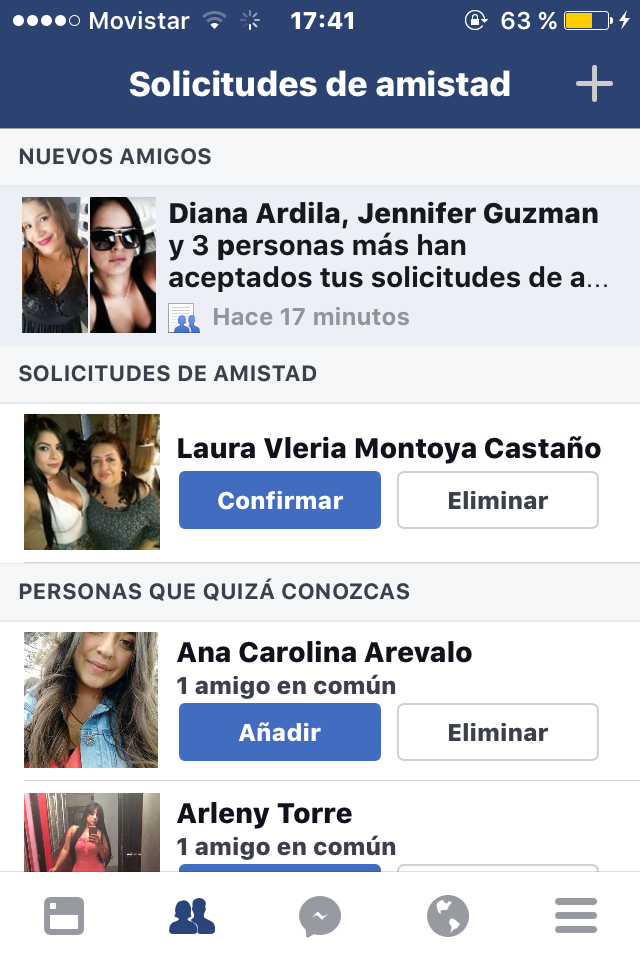Viewport: 640px width, 960px height.
Task: Open Laura Vleria Montoya Castaño's profile photo
Action: click(x=92, y=482)
